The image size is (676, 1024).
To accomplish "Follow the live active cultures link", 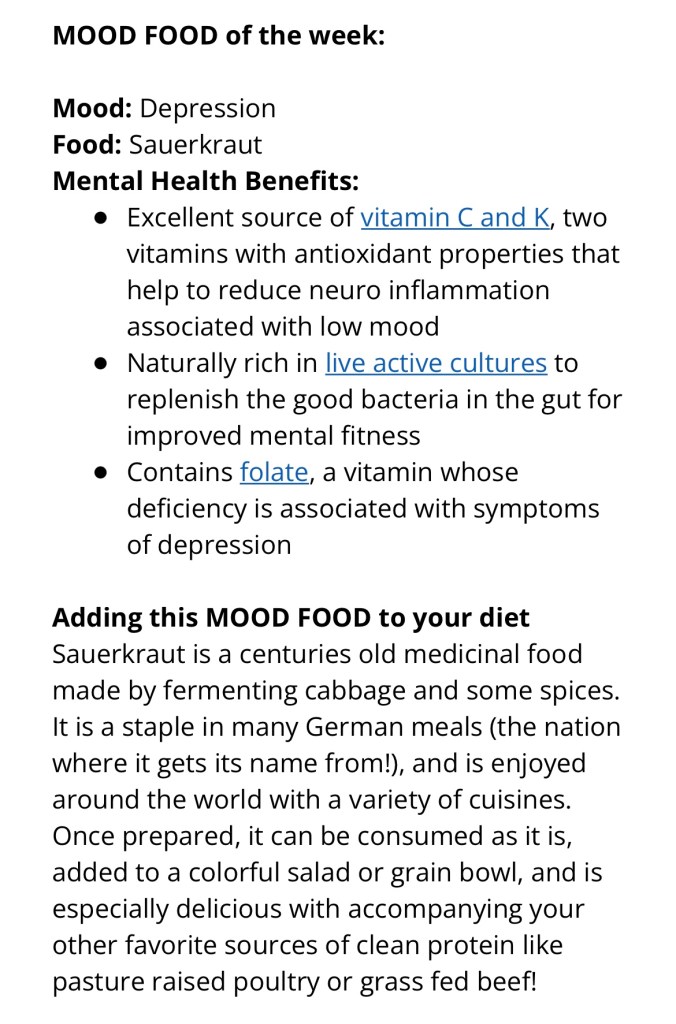I will (435, 362).
